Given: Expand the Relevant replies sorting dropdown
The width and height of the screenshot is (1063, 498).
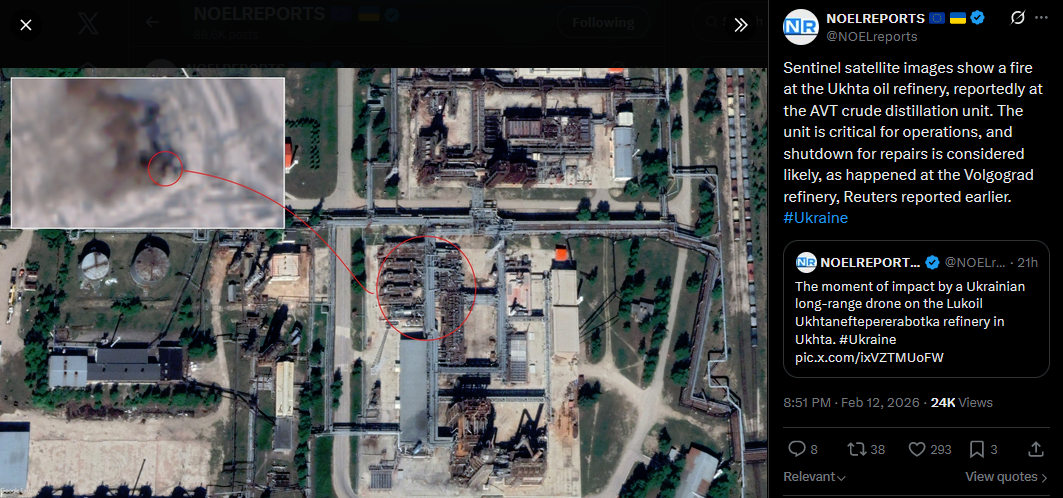Looking at the screenshot, I should click(814, 477).
